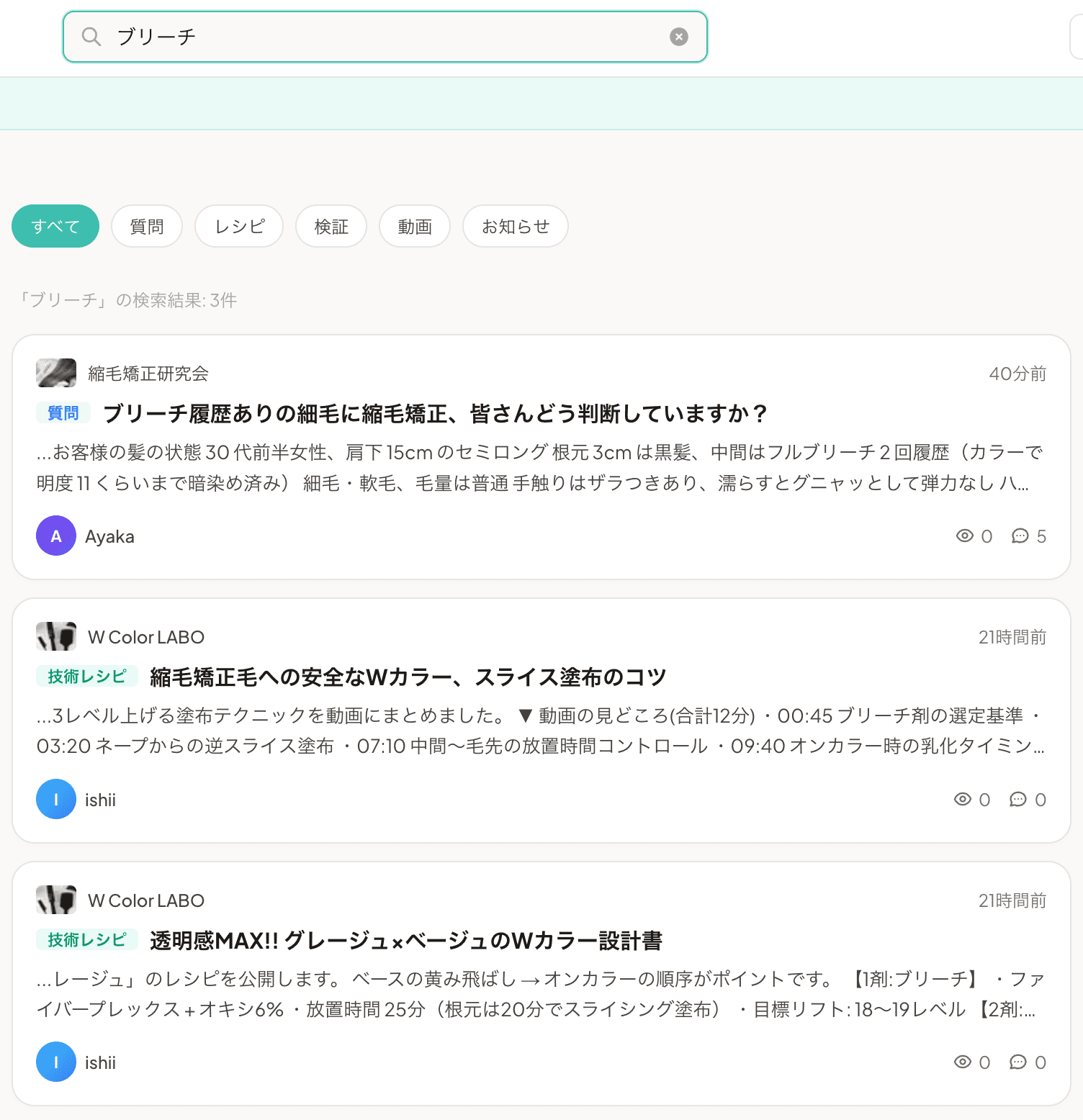Click the eye view icon on the Wカラー設計書 post
Image resolution: width=1083 pixels, height=1120 pixels.
964,1062
